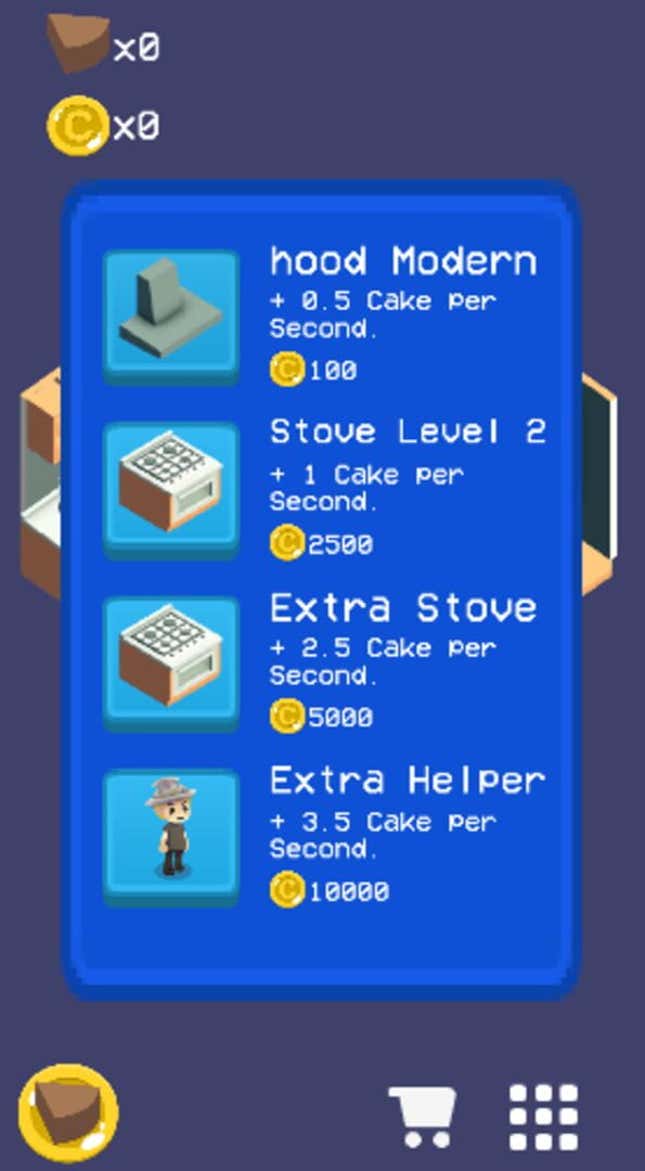The width and height of the screenshot is (645, 1171).
Task: Open the grid menu icon
Action: point(543,1116)
